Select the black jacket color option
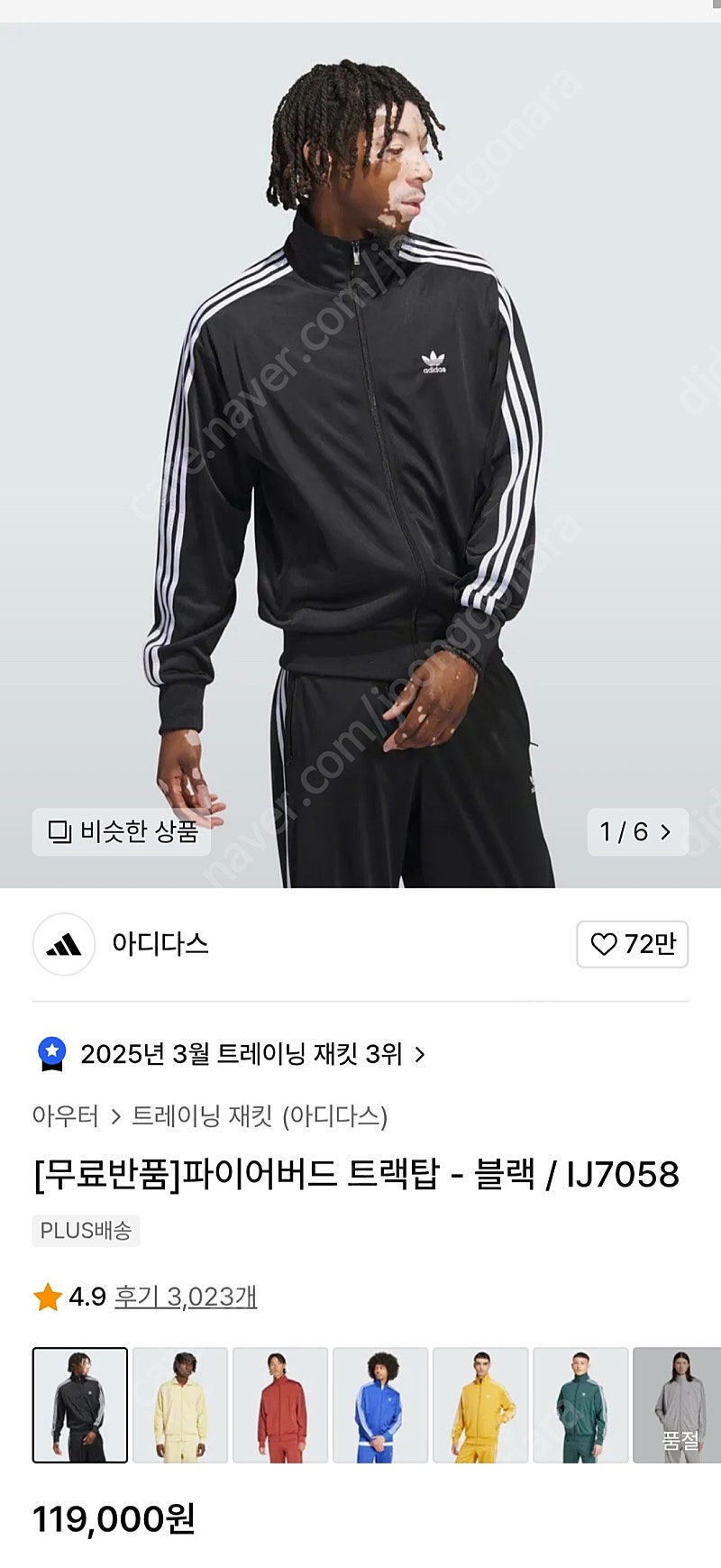Image resolution: width=721 pixels, height=1568 pixels. [80, 1405]
